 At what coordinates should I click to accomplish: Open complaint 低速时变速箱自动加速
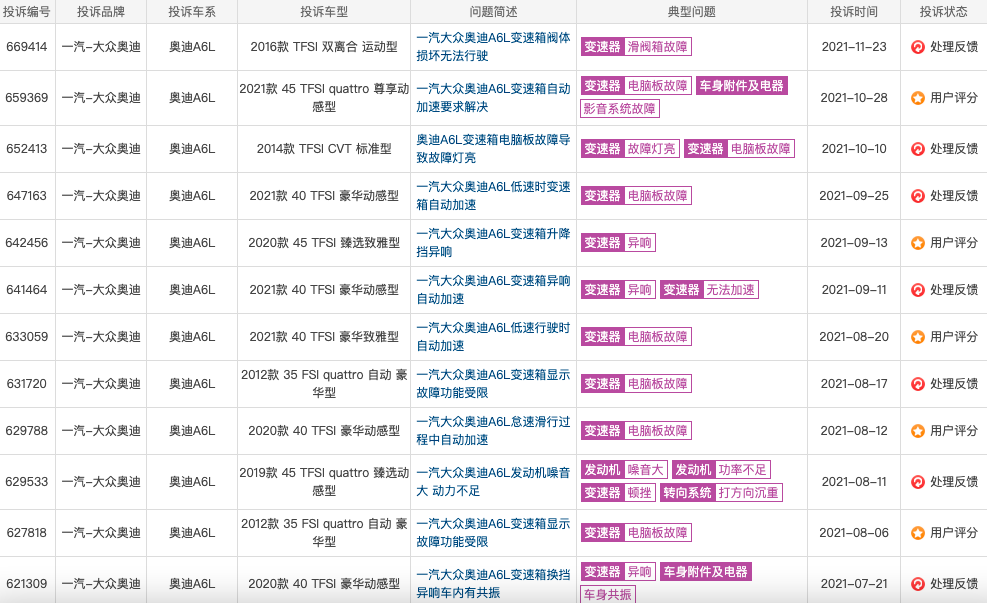493,195
